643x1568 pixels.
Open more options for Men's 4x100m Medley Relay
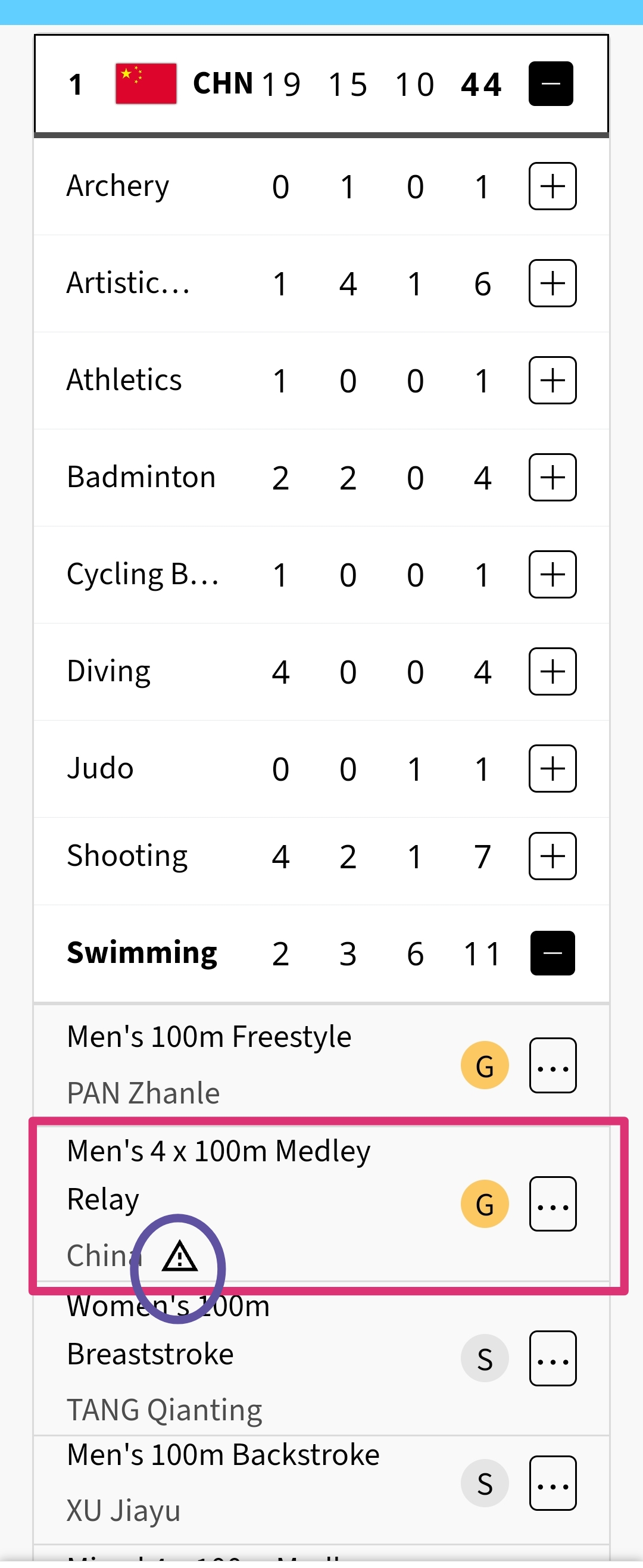pos(553,1204)
